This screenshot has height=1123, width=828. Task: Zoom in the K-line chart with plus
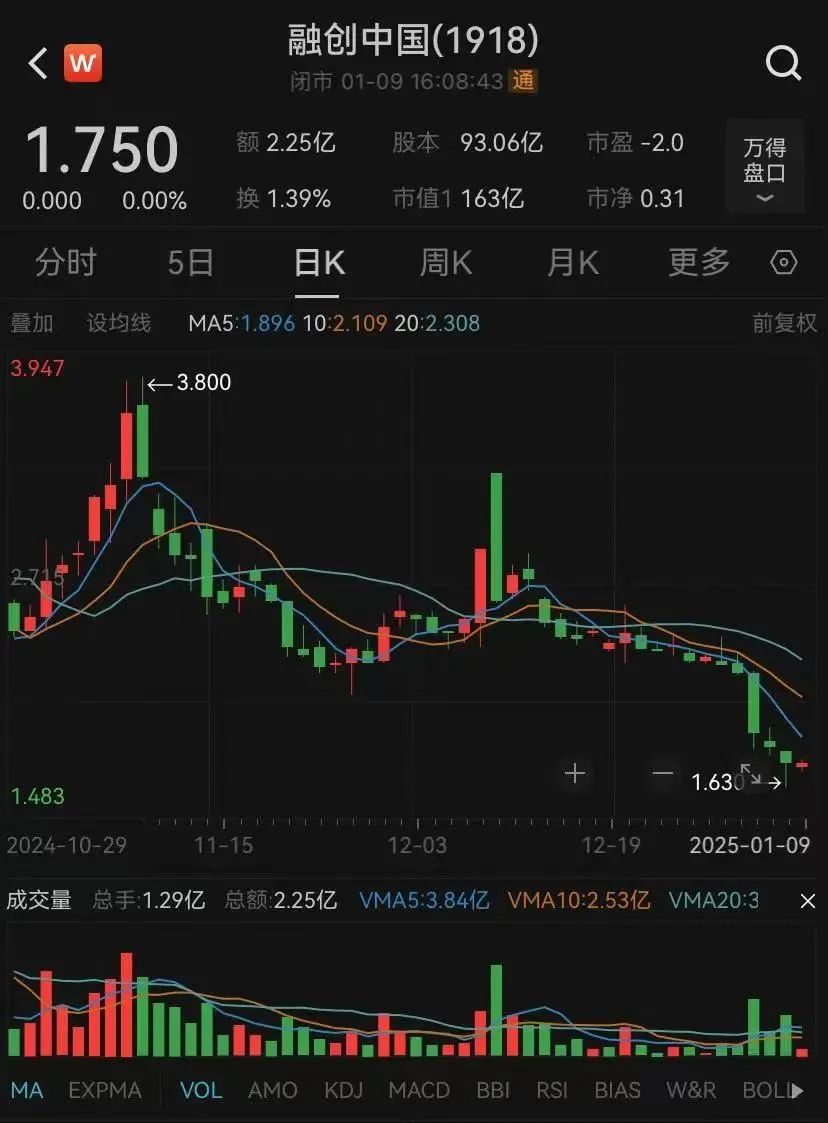575,773
